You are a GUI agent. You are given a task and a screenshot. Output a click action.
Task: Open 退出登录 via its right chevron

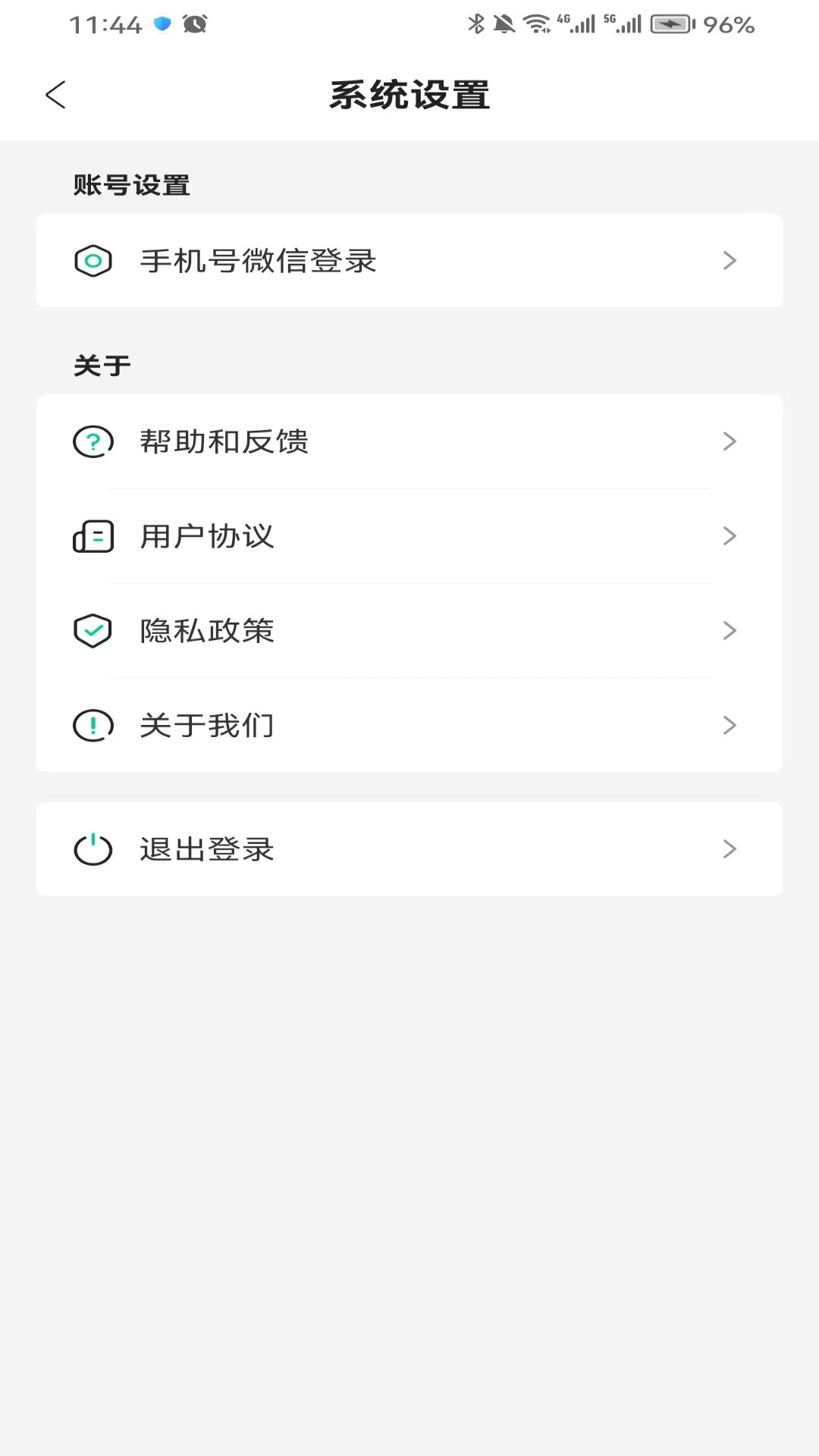730,849
